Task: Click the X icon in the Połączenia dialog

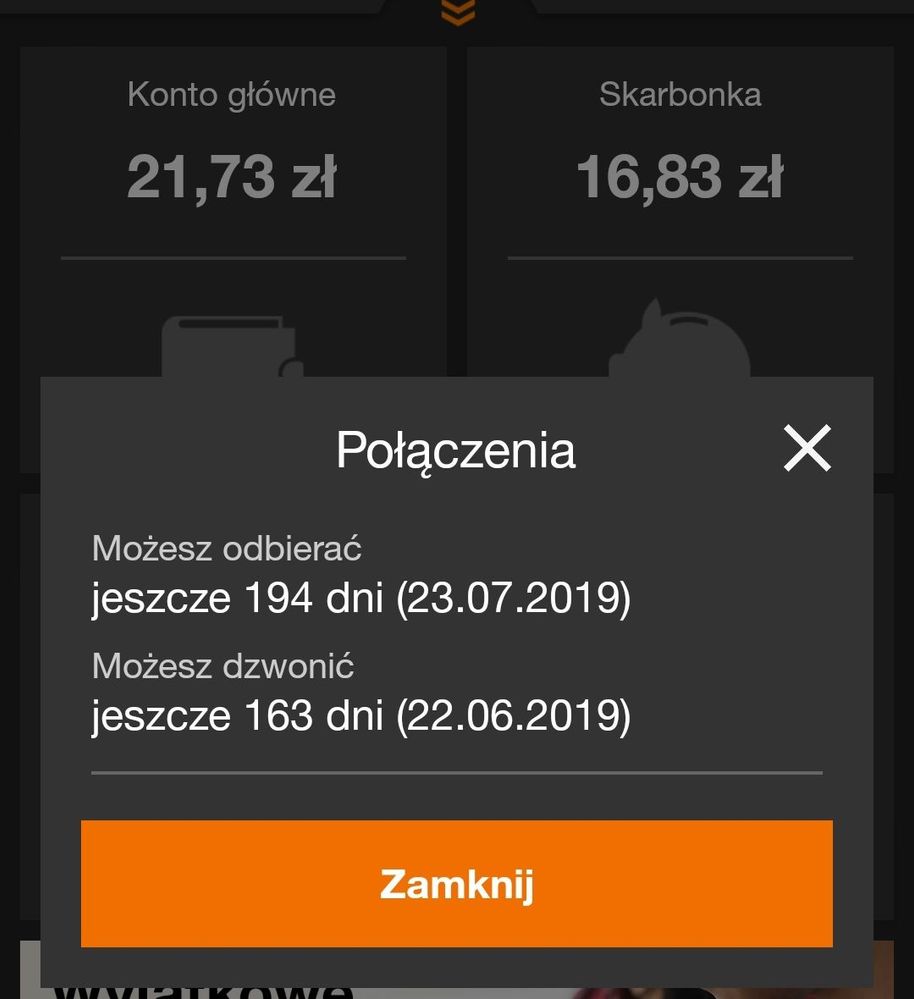Action: 806,447
